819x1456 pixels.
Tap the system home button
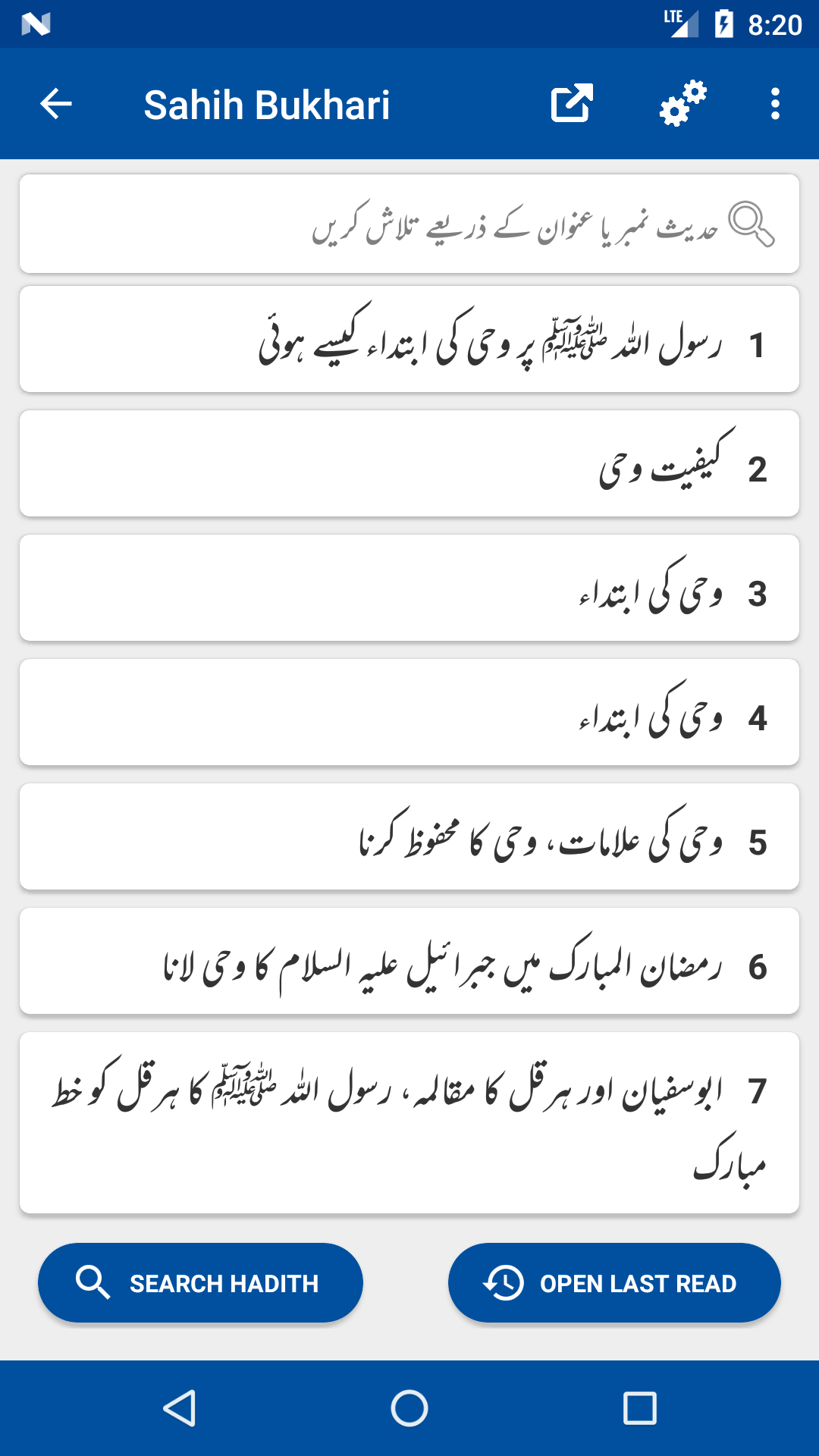pos(409,1408)
